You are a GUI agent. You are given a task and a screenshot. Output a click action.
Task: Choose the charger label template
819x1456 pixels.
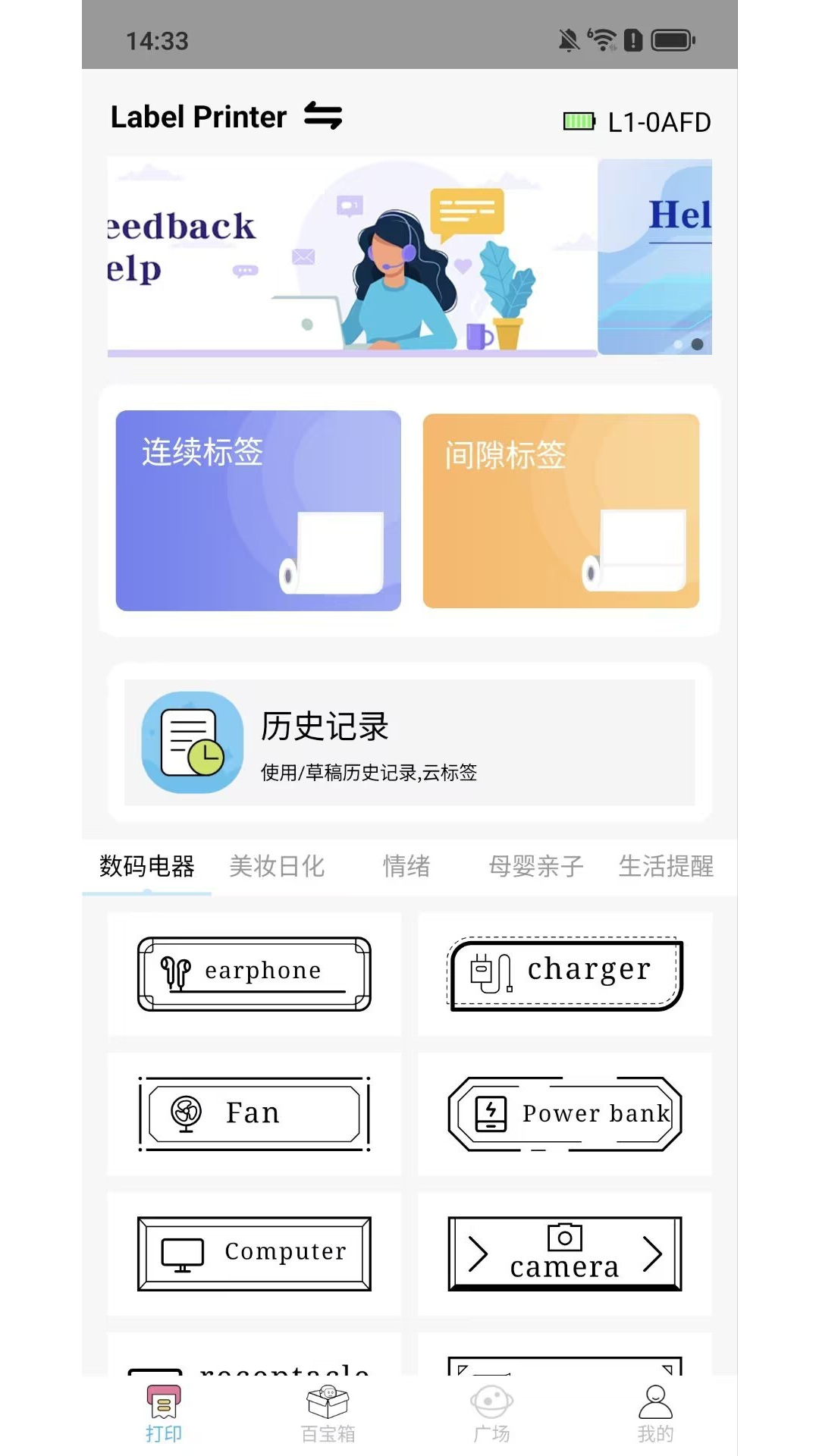click(565, 974)
